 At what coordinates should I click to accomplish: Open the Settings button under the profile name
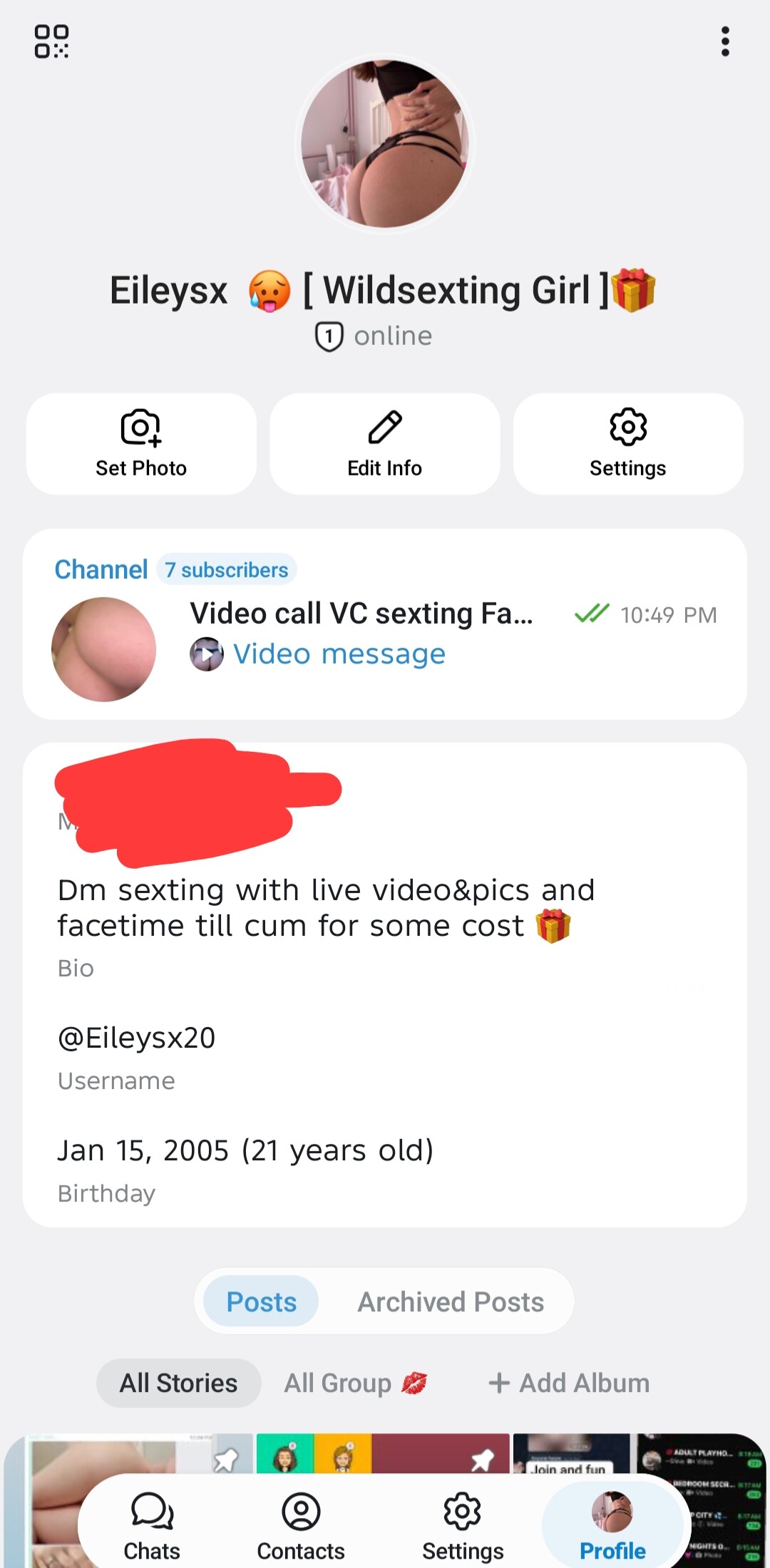[627, 444]
